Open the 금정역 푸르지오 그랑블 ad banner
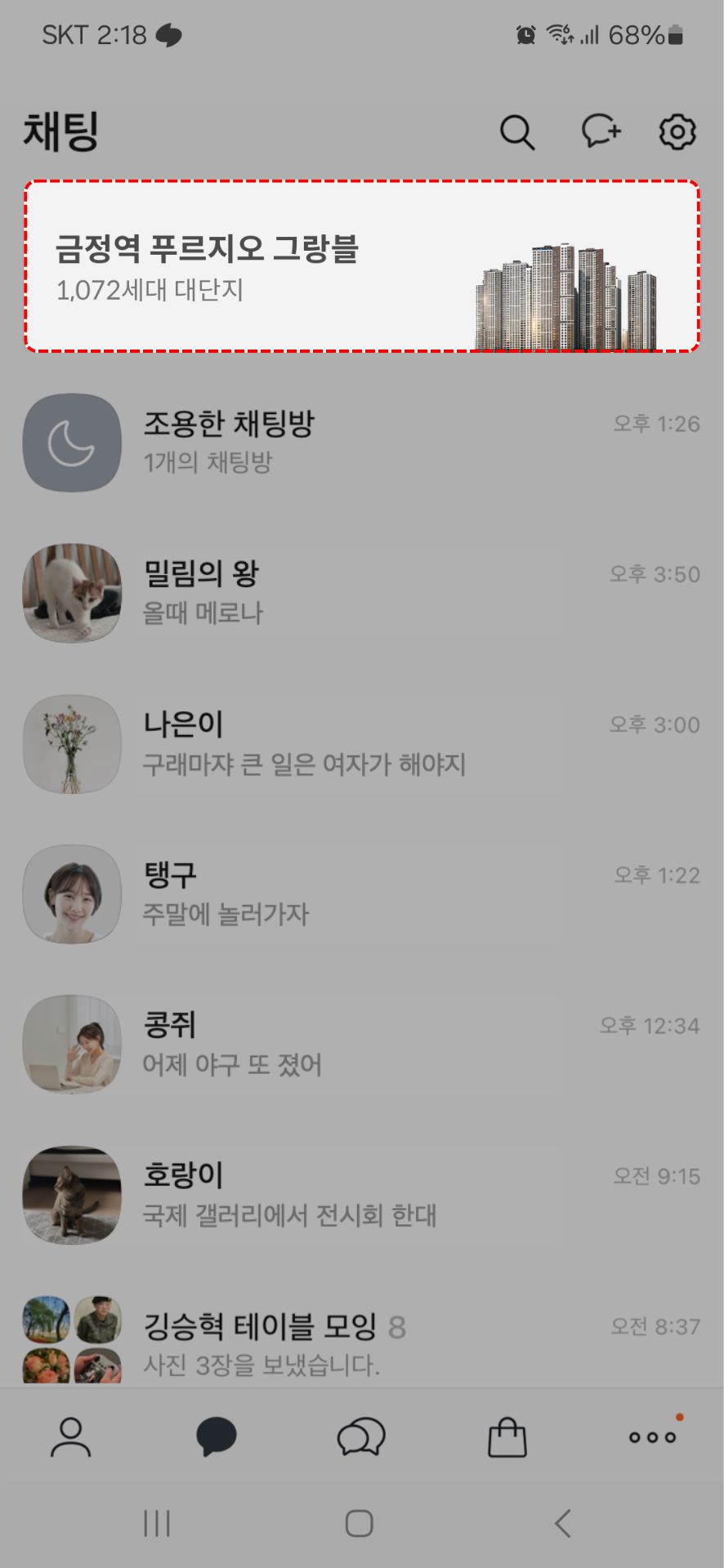 pos(362,266)
